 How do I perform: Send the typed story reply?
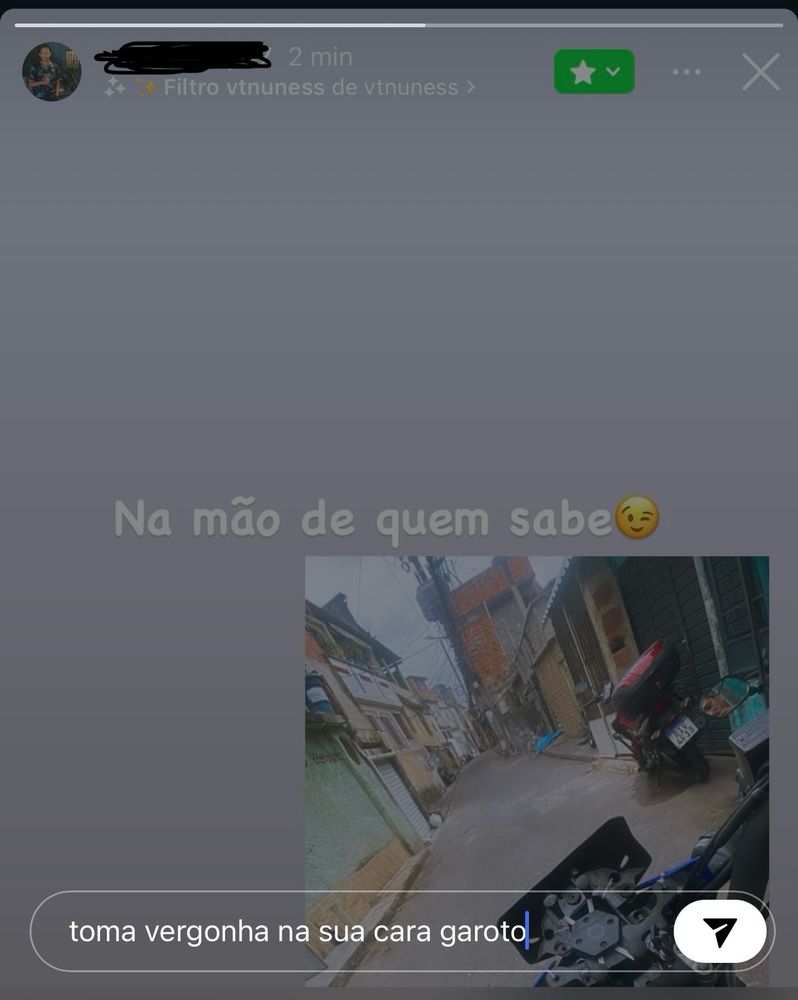pos(720,932)
